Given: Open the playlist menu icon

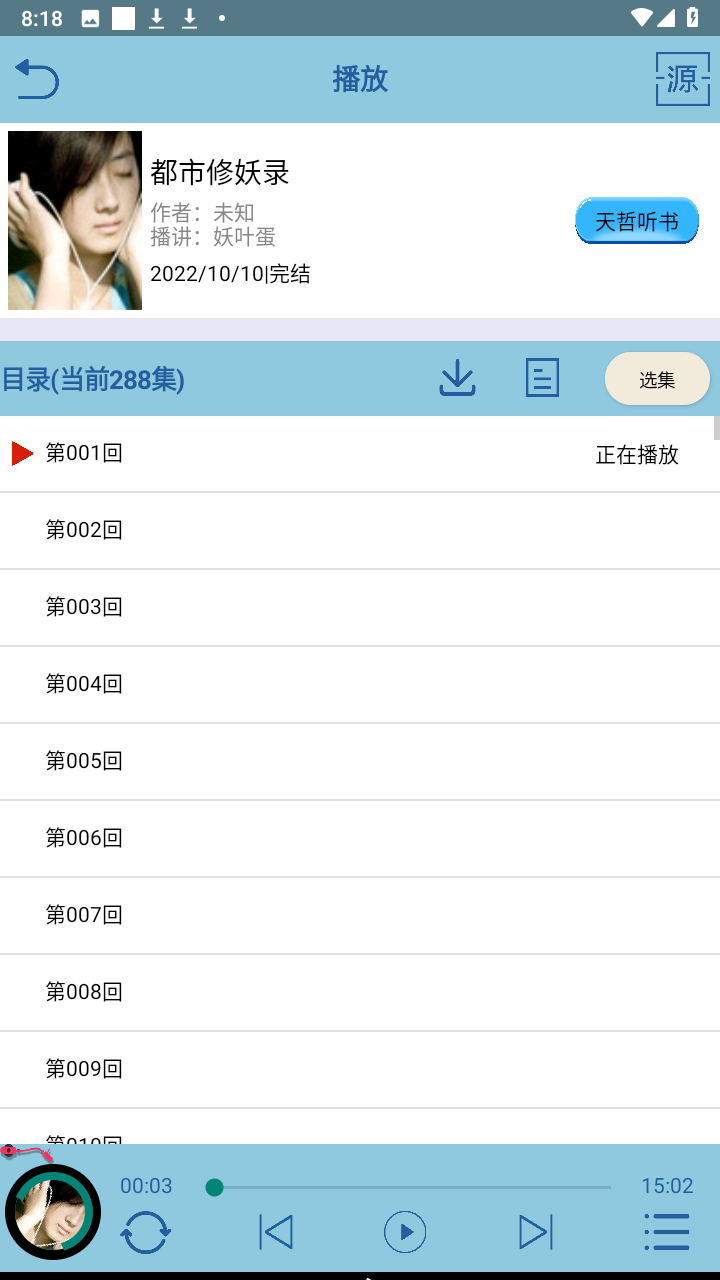Looking at the screenshot, I should tap(667, 1232).
